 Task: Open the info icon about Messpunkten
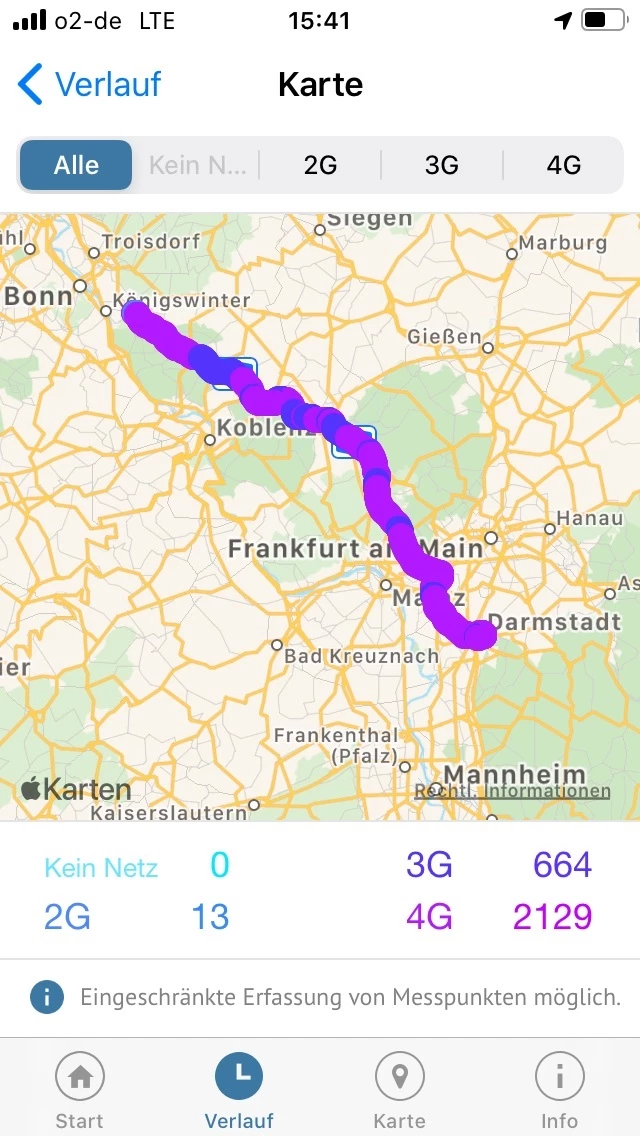pyautogui.click(x=47, y=997)
